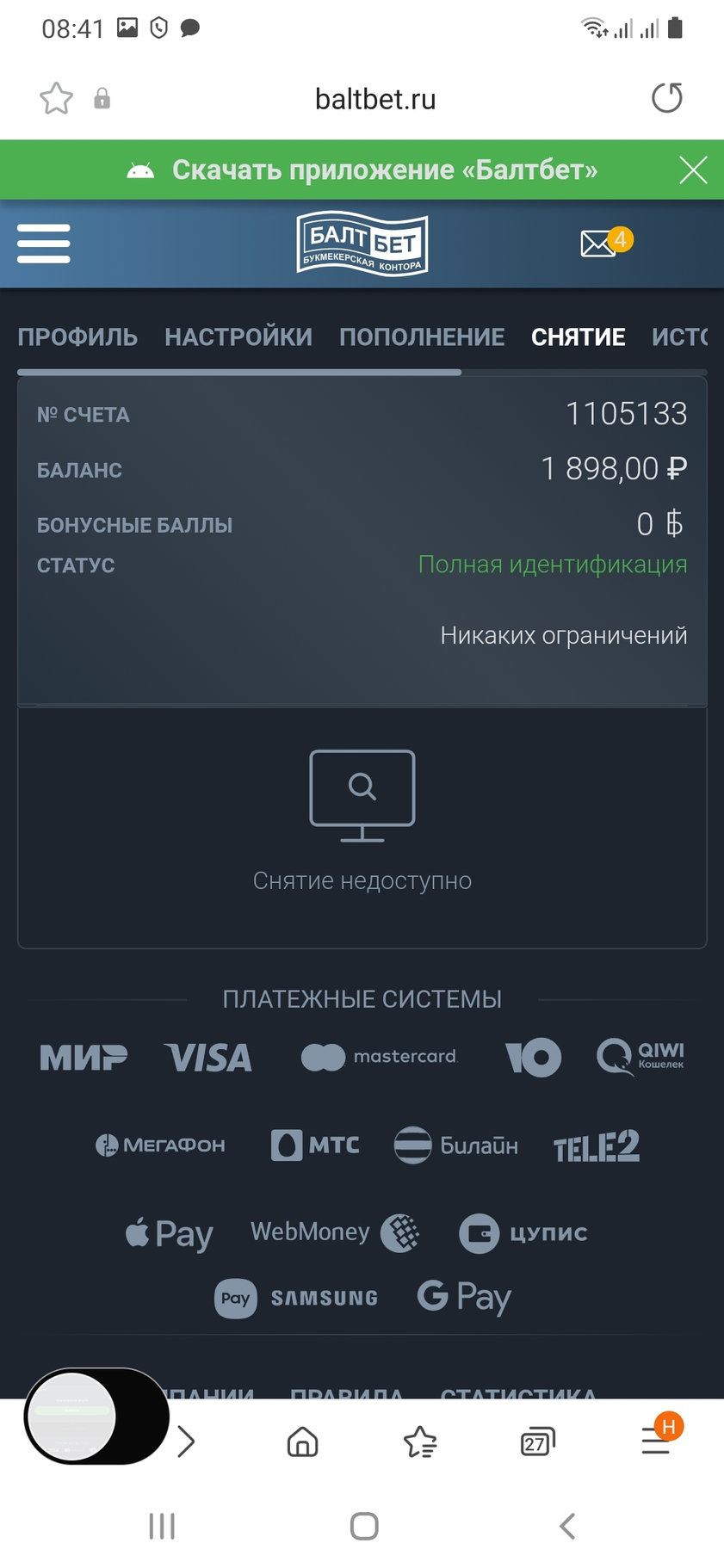Image resolution: width=724 pixels, height=1568 pixels.
Task: Show the 27 open browser tabs
Action: 537,1441
